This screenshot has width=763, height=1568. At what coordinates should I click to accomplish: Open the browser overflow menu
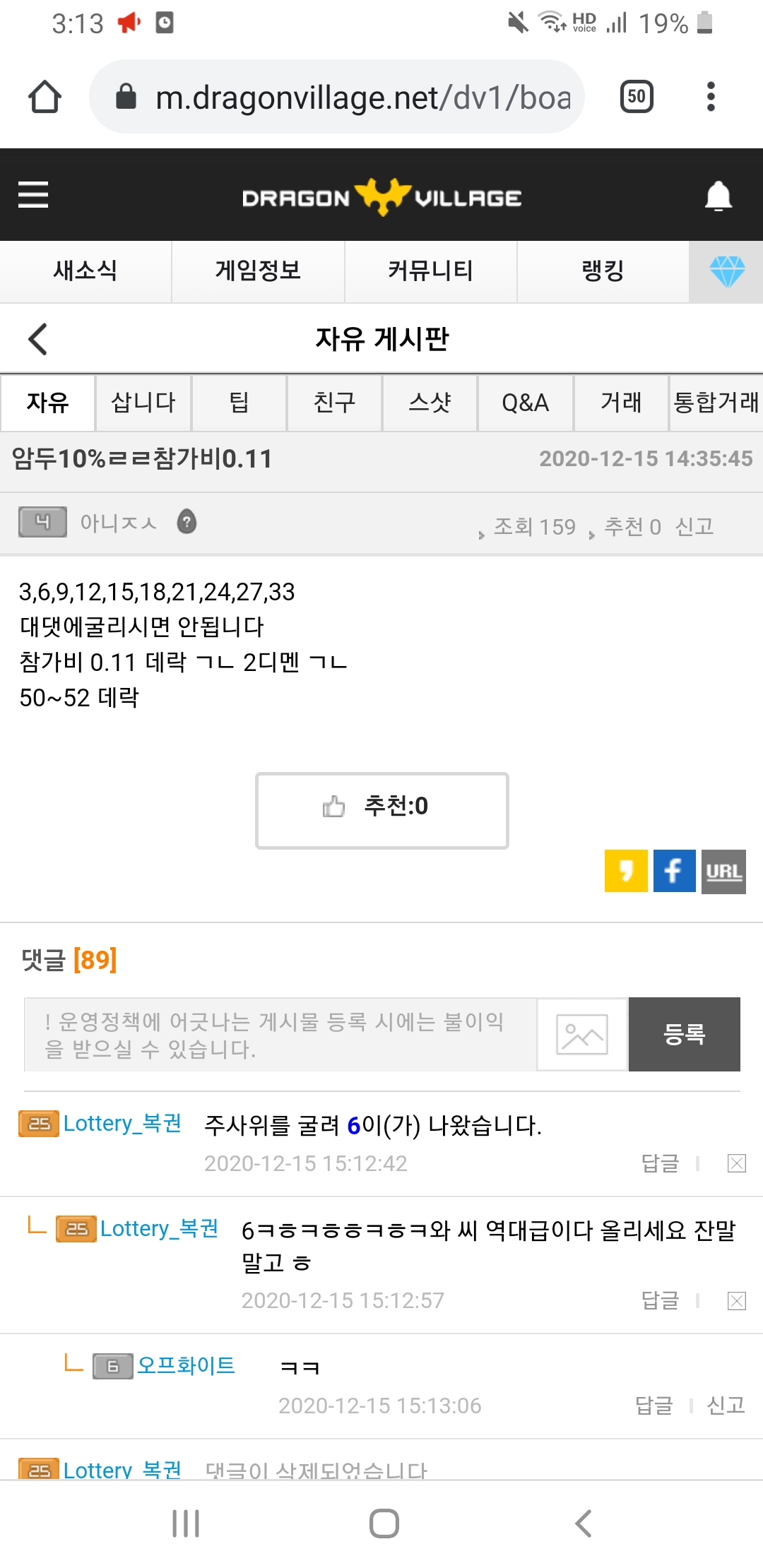(x=711, y=97)
